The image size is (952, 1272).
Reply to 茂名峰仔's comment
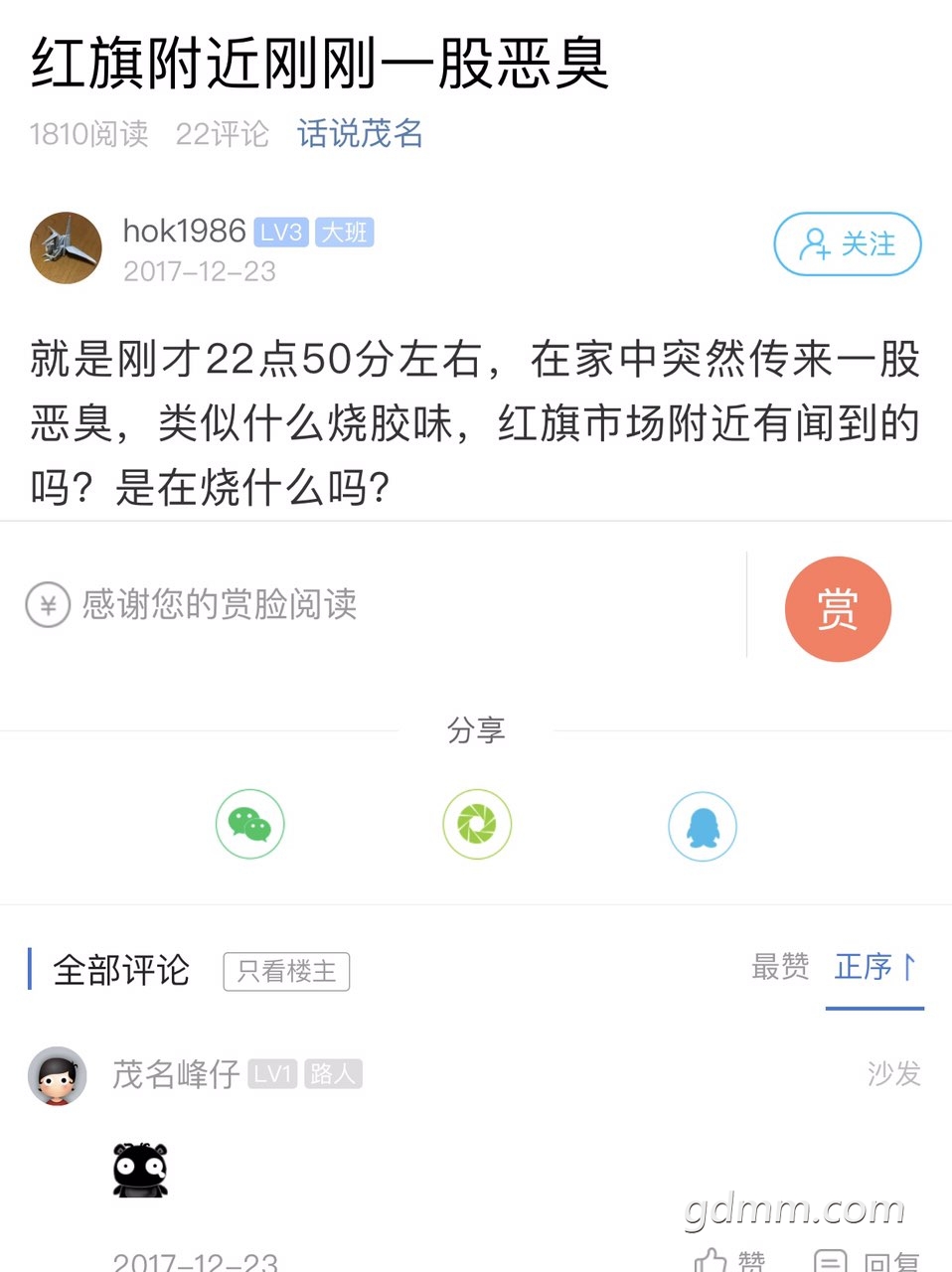[x=867, y=1259]
